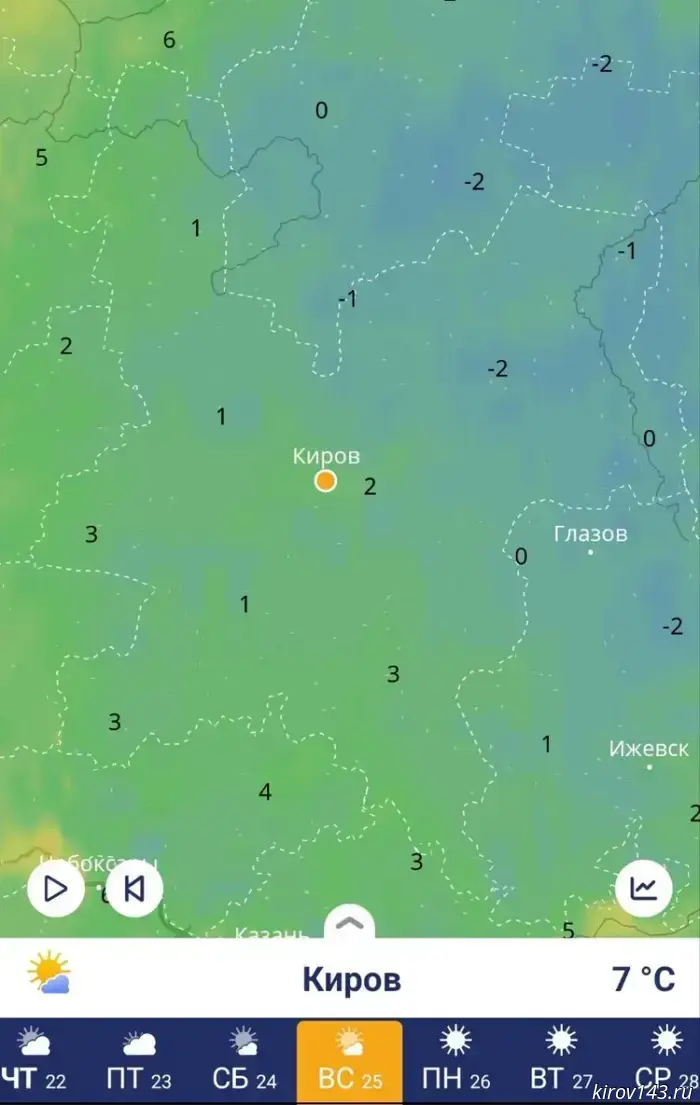Switch to the ПТ 23 forecast

pos(138,1062)
